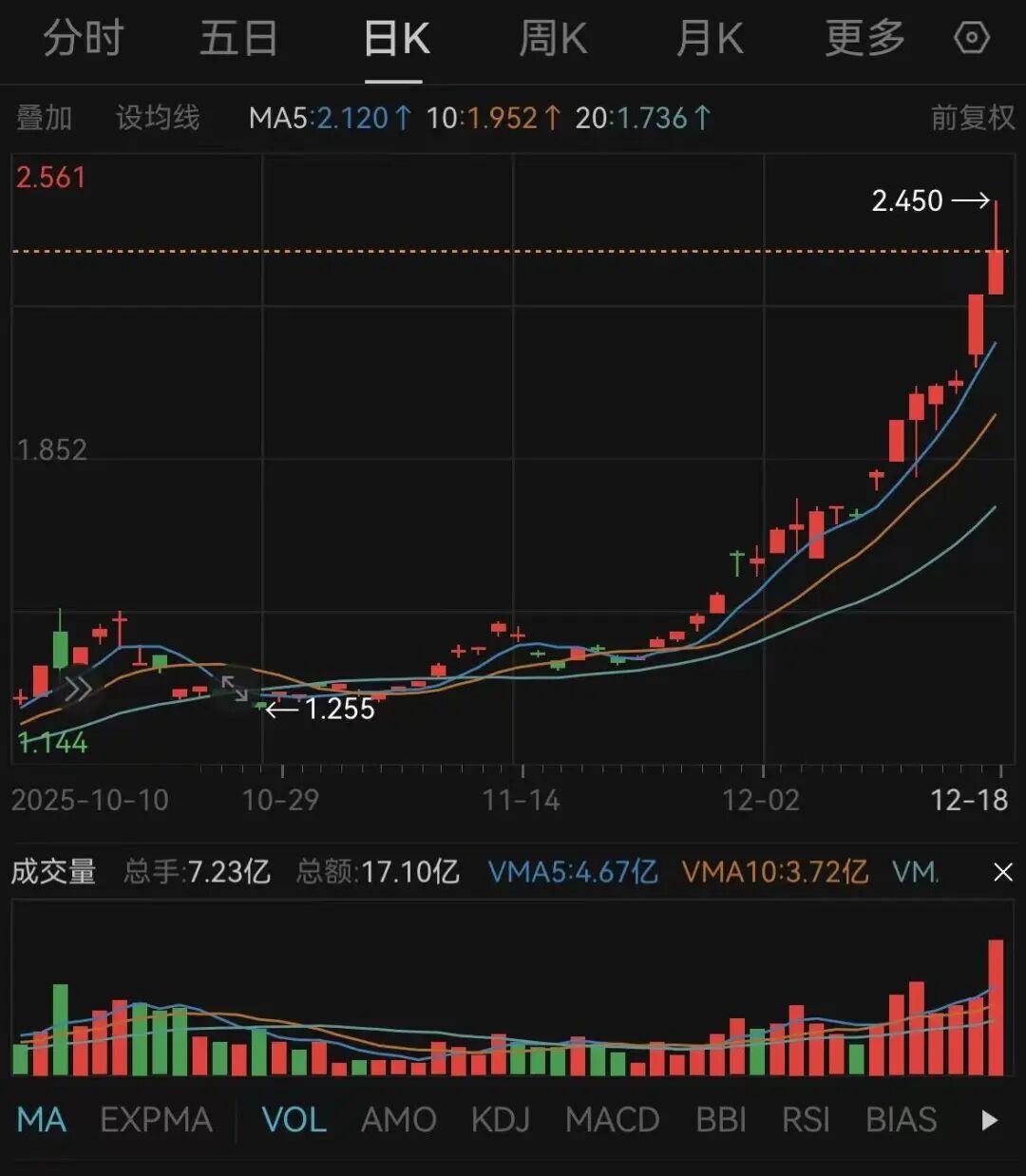Switch to the 分时 chart tab
This screenshot has height=1176, width=1026.
[x=84, y=40]
